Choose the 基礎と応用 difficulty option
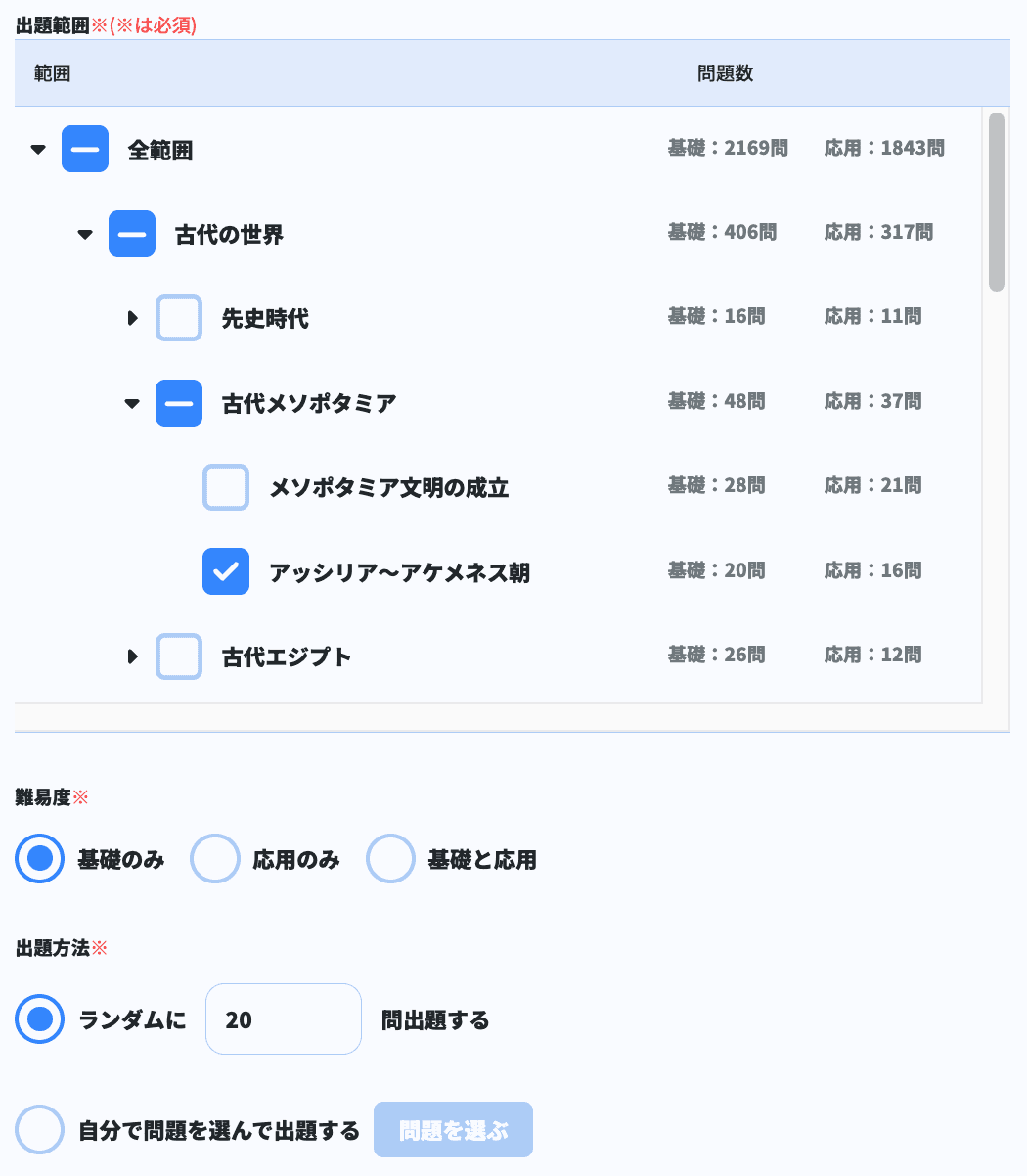Screen dimensions: 1027x1176 pyautogui.click(x=391, y=858)
